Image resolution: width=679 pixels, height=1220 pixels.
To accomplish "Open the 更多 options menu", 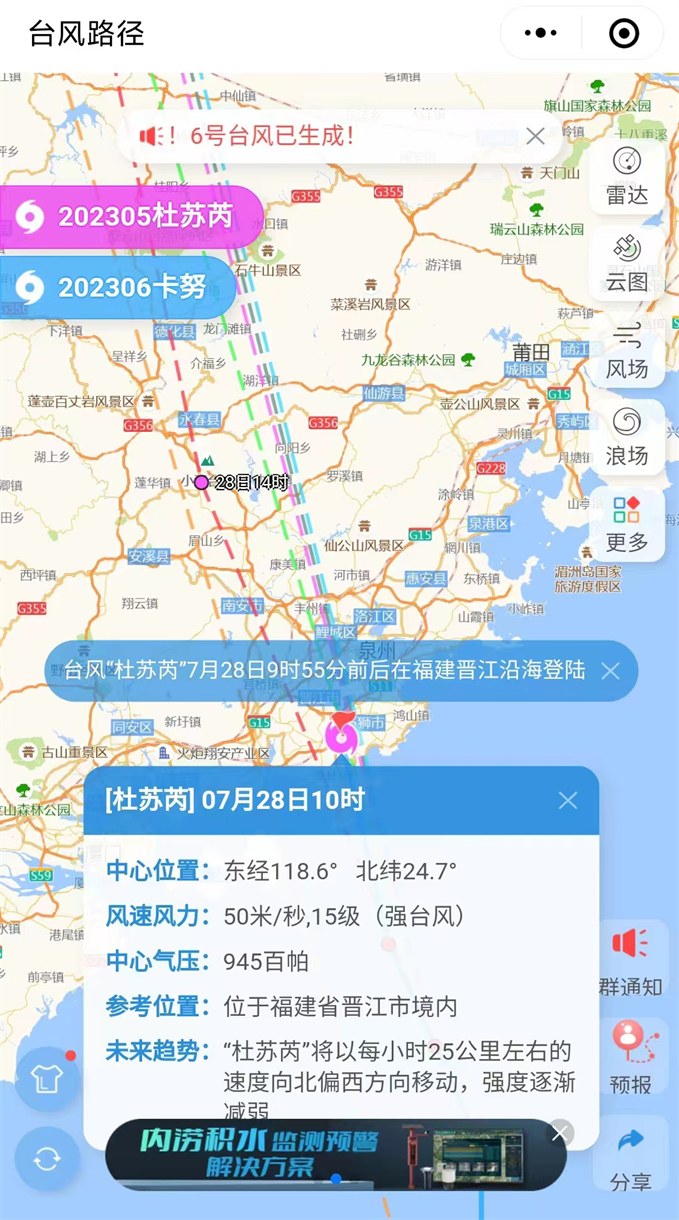I will coord(627,525).
